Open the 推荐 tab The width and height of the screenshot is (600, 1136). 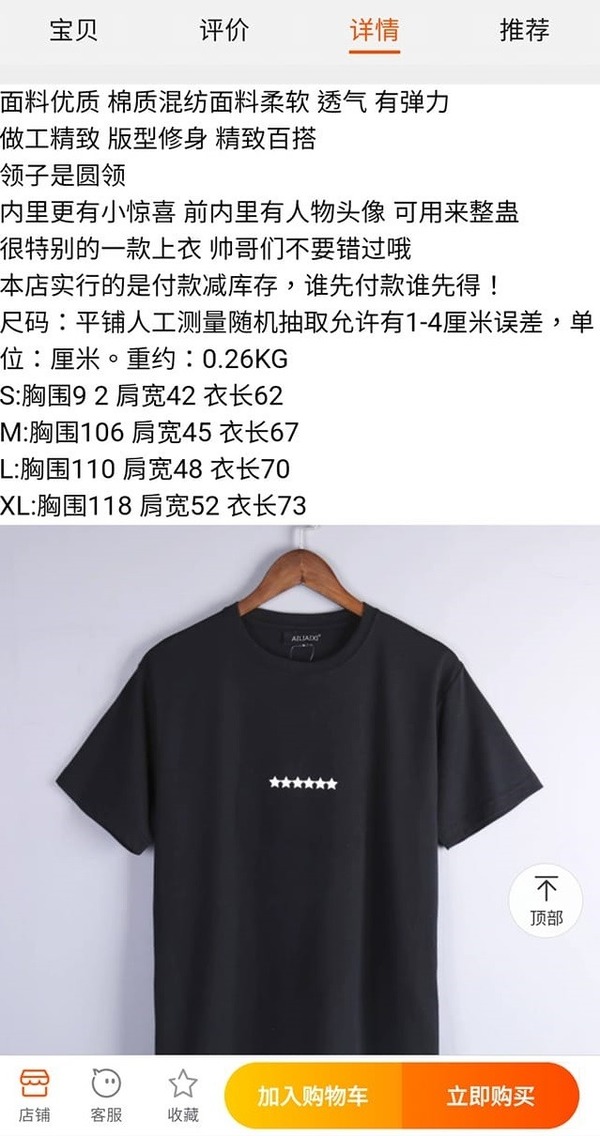(524, 30)
